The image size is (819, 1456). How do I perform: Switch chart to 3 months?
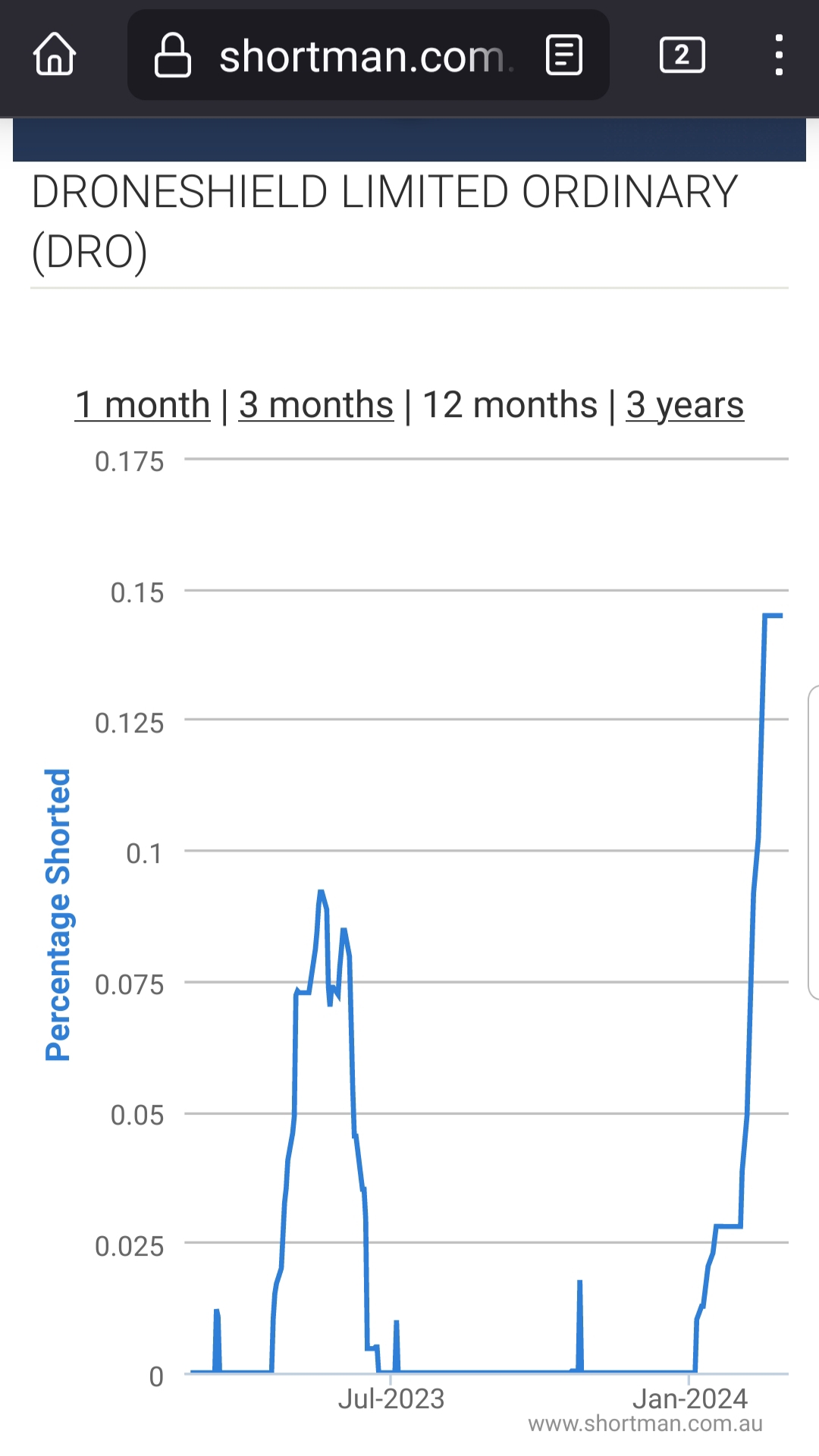[x=316, y=405]
